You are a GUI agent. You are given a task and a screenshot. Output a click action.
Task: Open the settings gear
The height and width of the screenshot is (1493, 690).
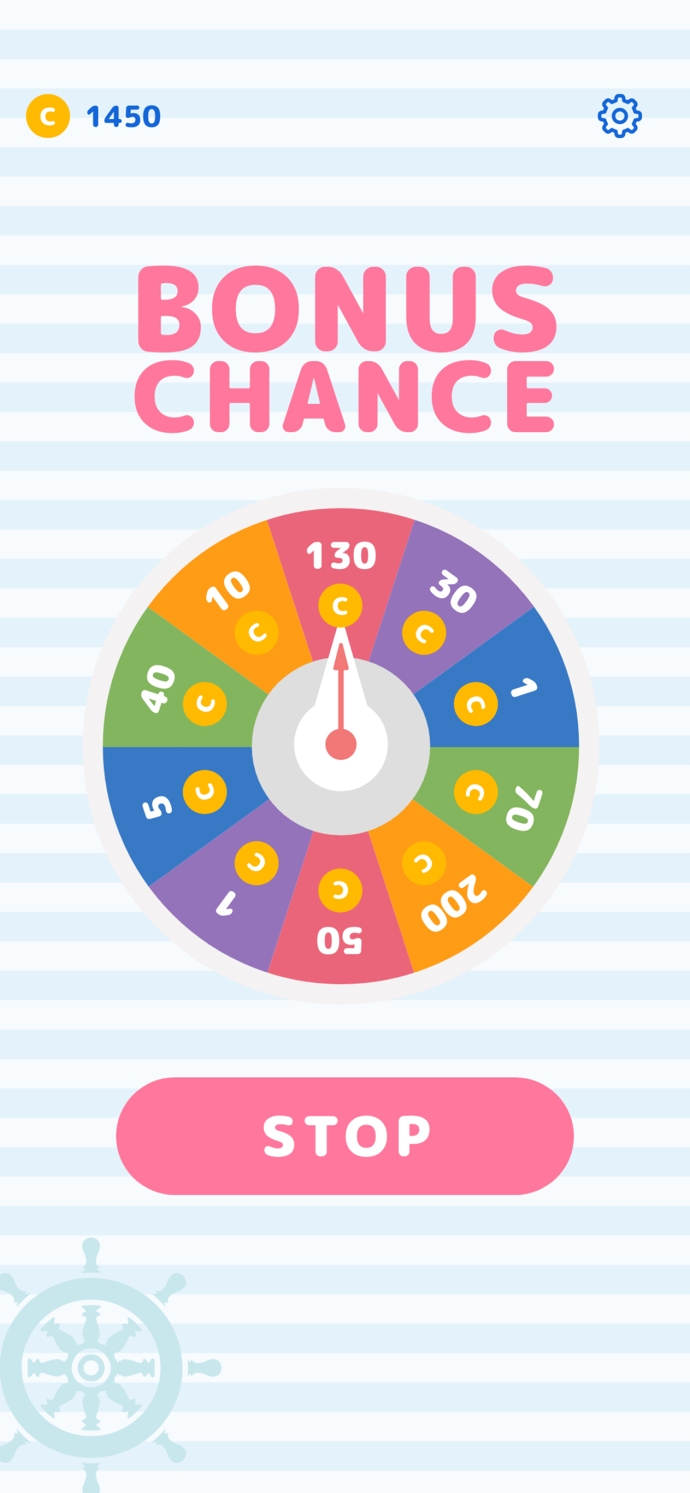[619, 117]
